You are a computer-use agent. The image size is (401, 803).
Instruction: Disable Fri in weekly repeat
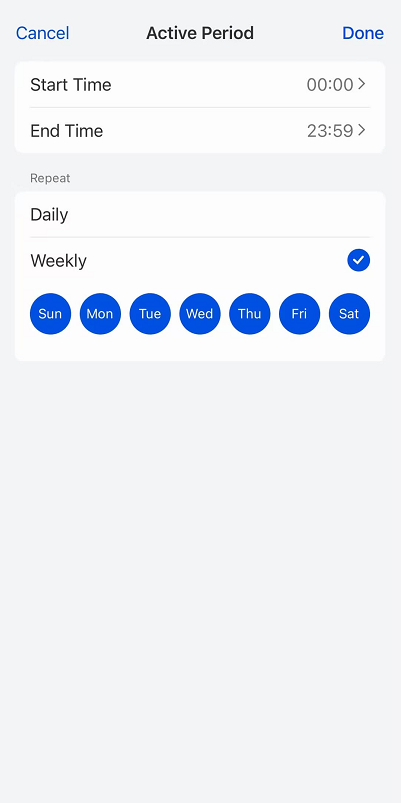pyautogui.click(x=300, y=314)
